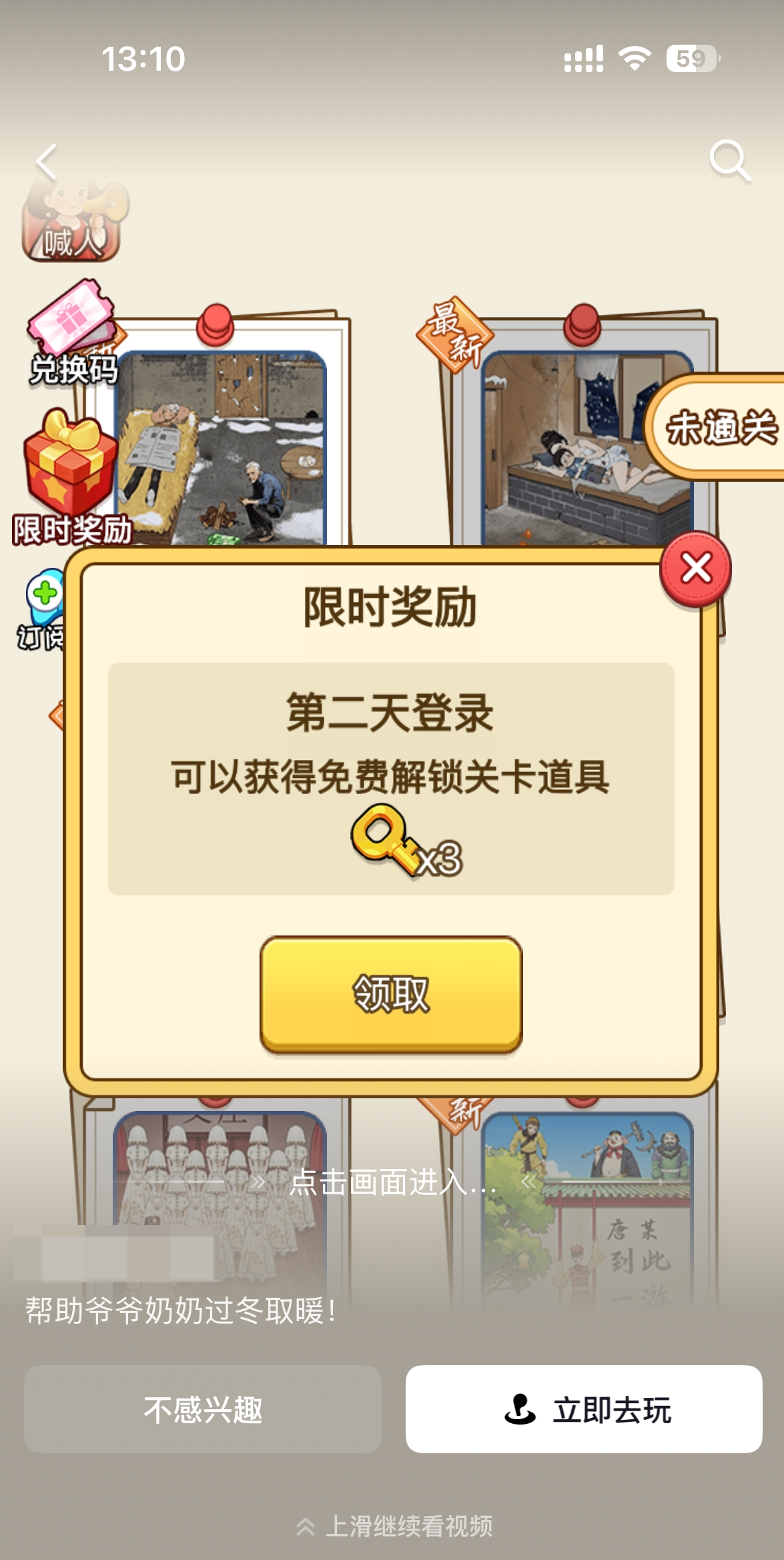The width and height of the screenshot is (784, 1560).
Task: Open the search magnifier icon
Action: click(x=729, y=161)
